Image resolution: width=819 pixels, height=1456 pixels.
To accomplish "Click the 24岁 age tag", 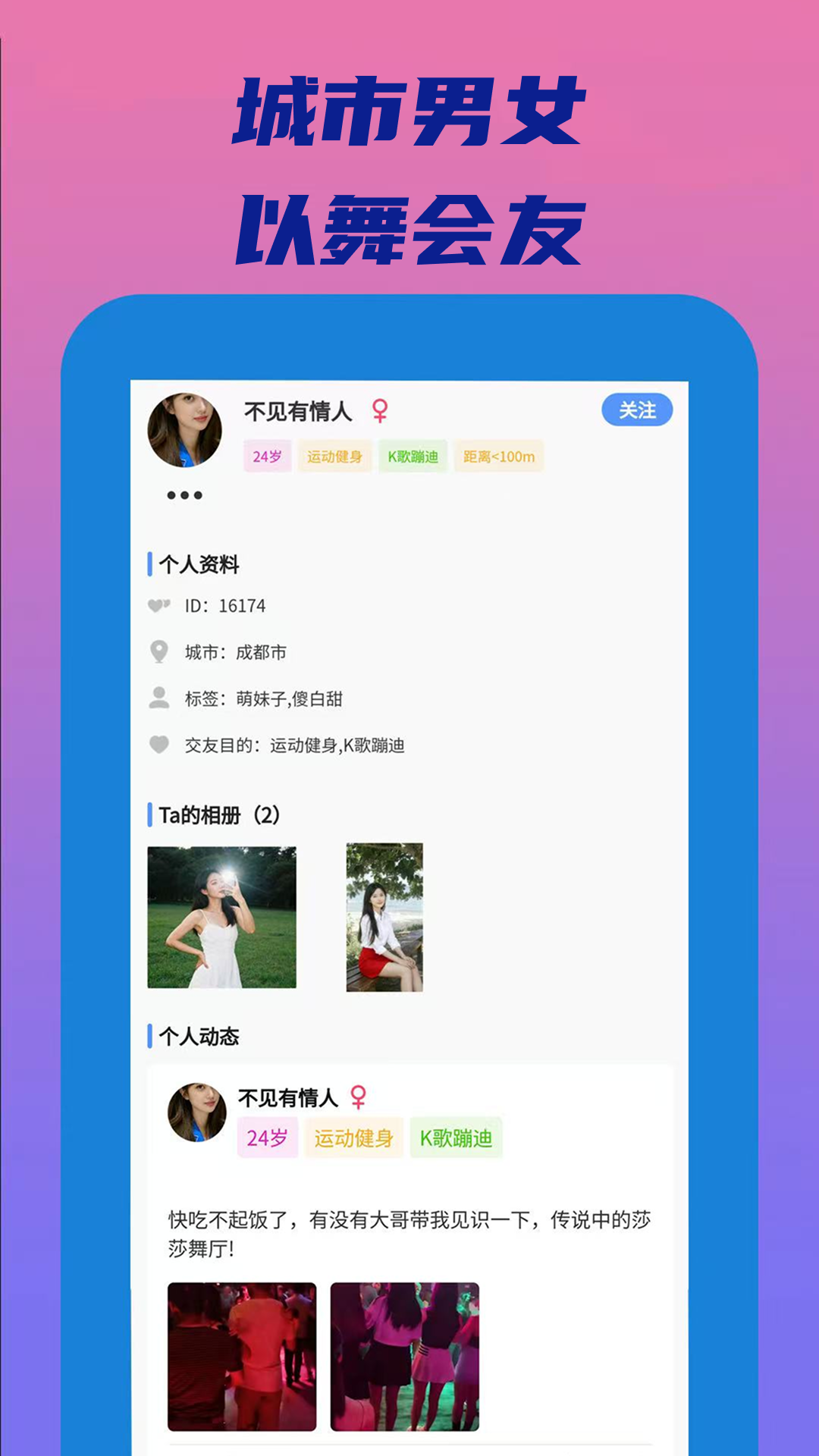I will click(265, 457).
